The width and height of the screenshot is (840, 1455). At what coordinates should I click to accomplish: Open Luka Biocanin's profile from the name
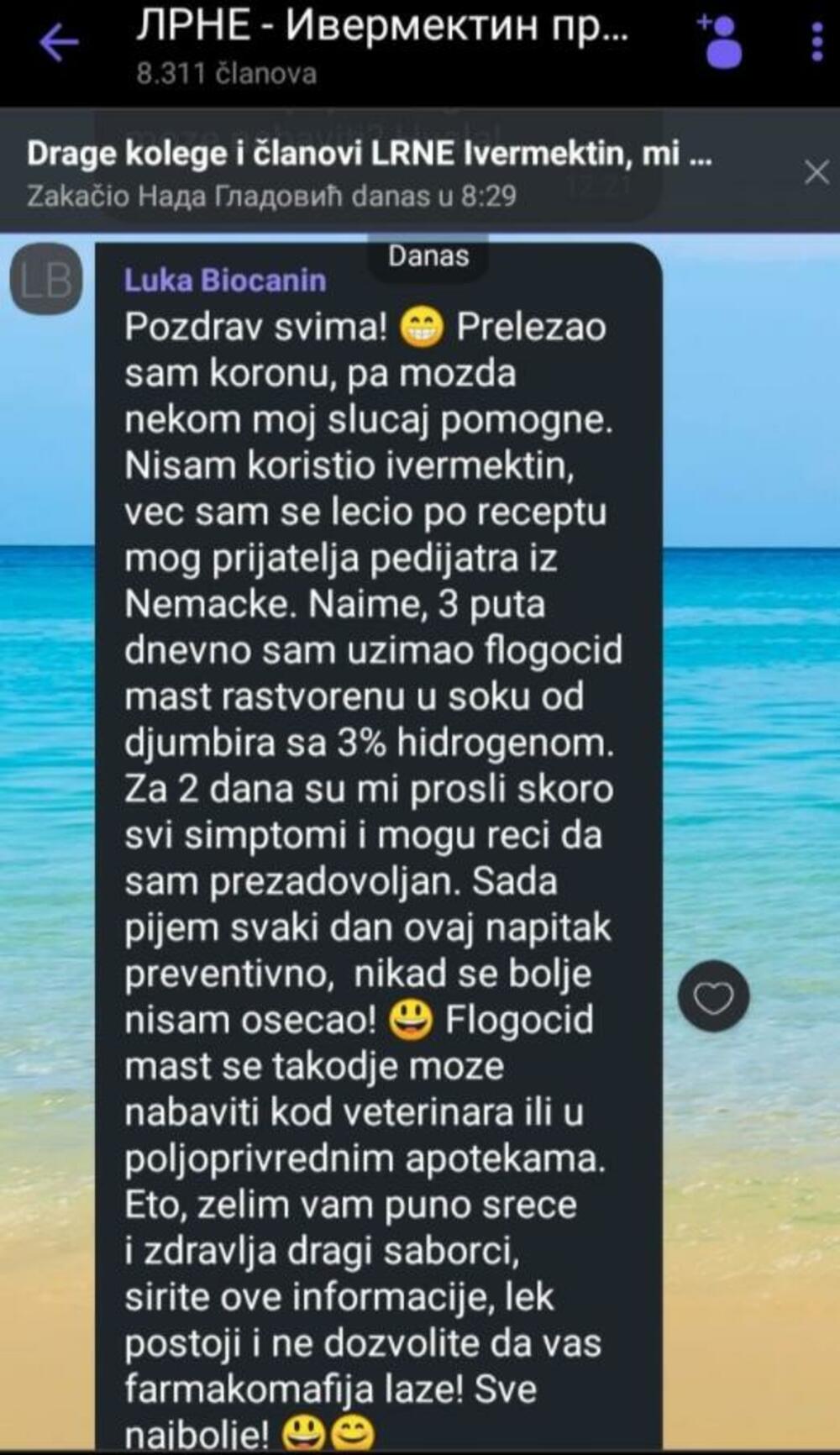pos(225,281)
